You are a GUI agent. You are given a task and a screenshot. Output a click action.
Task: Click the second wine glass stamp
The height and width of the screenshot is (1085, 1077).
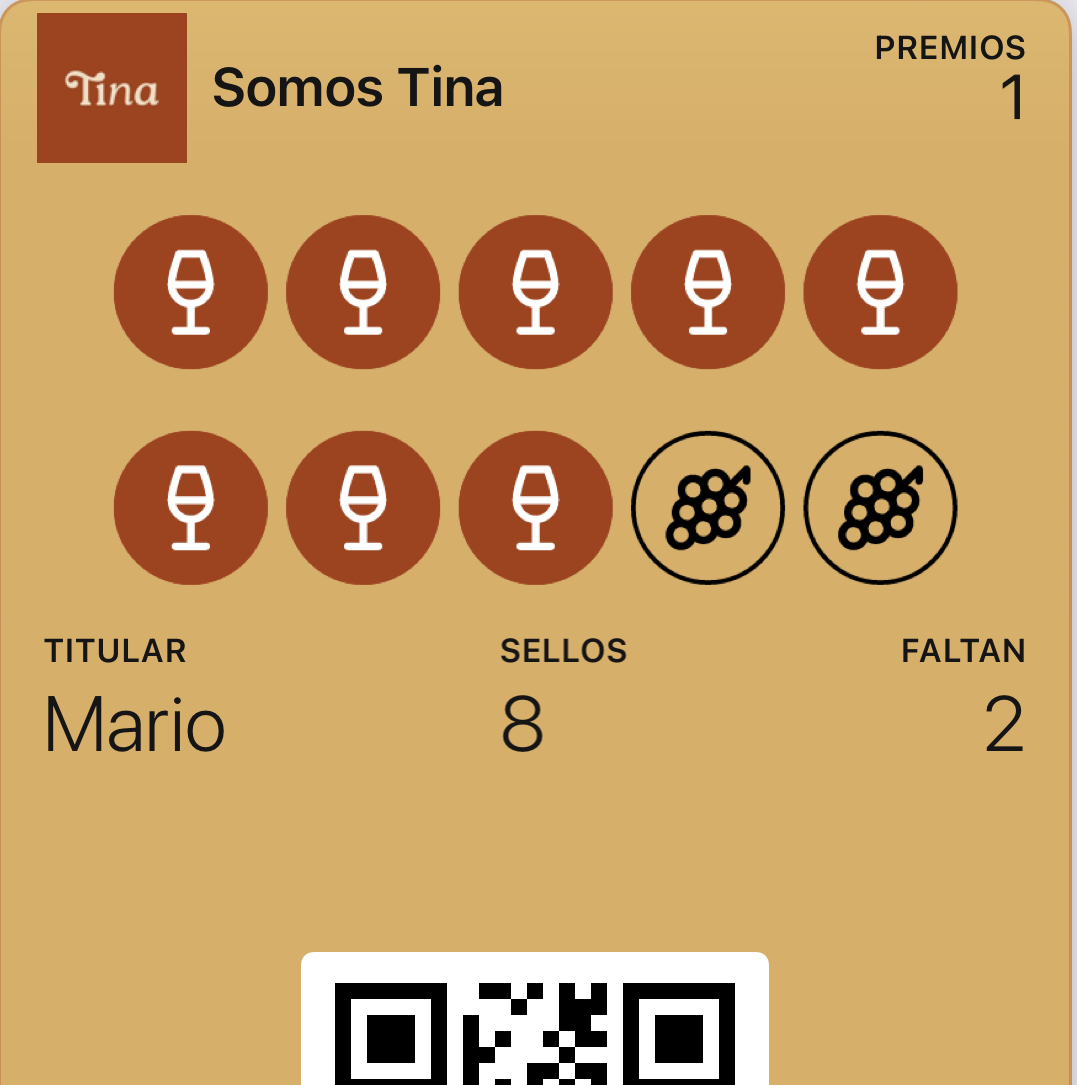click(x=363, y=292)
